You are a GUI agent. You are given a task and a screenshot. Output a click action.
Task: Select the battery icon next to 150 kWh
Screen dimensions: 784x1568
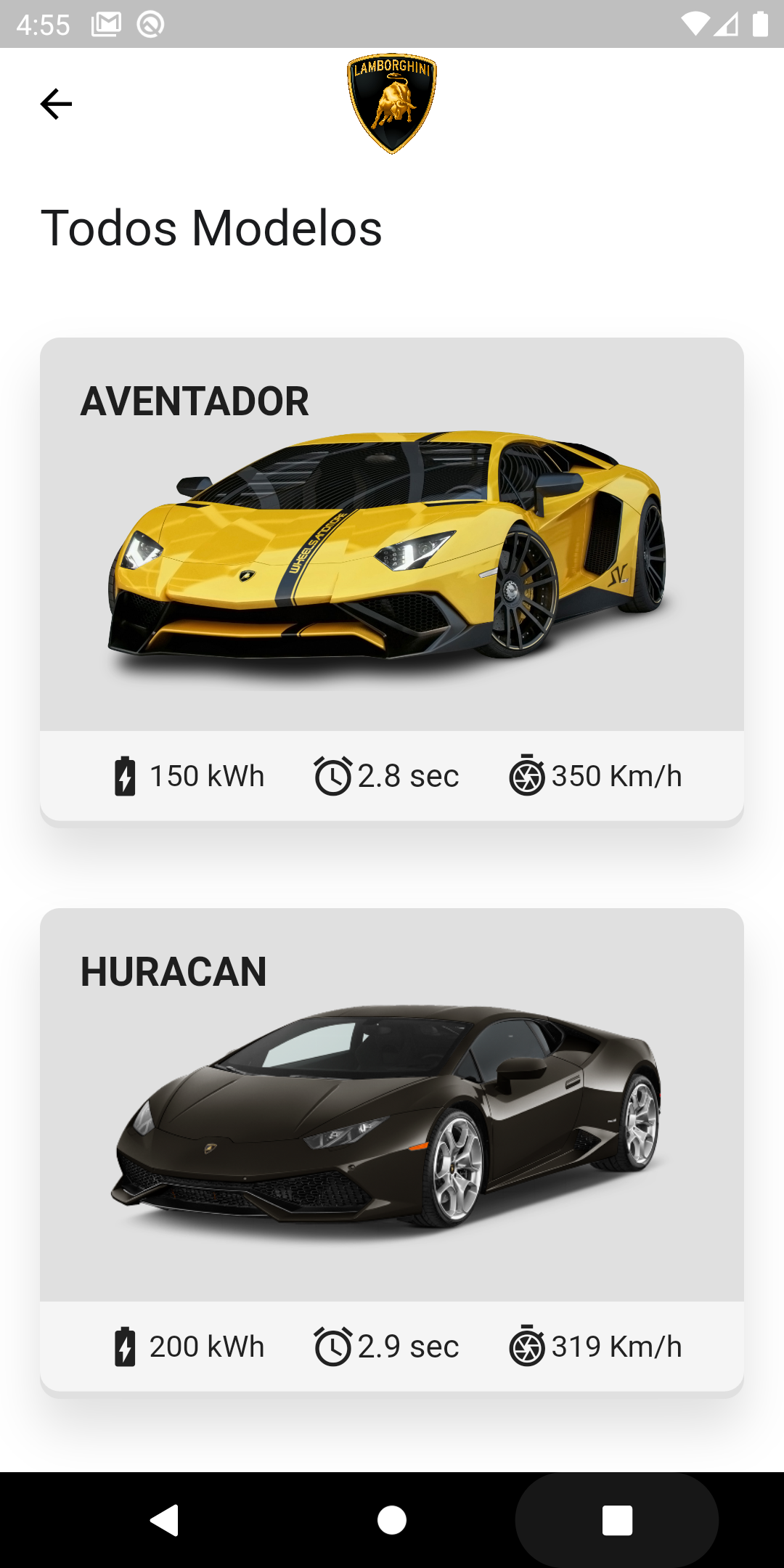click(x=125, y=775)
